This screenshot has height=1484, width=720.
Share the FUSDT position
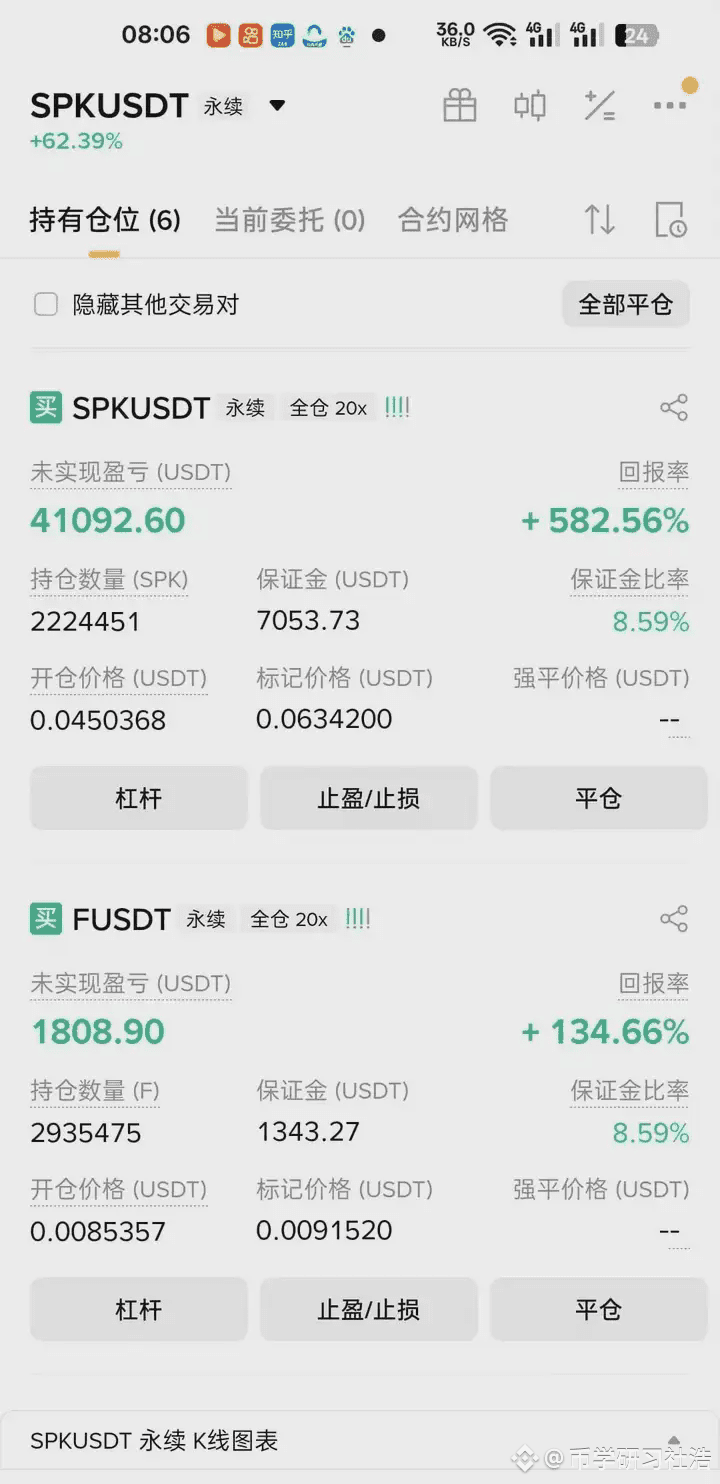click(674, 919)
